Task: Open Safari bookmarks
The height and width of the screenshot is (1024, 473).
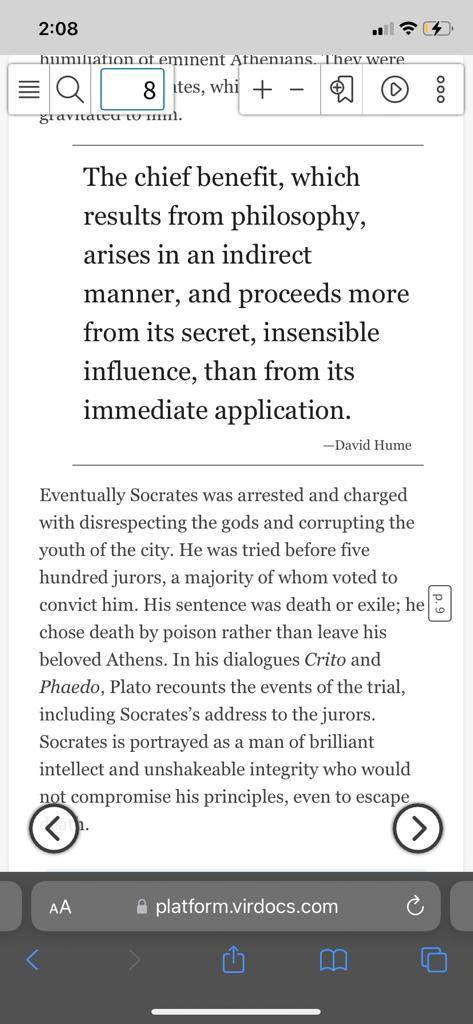Action: [x=333, y=959]
